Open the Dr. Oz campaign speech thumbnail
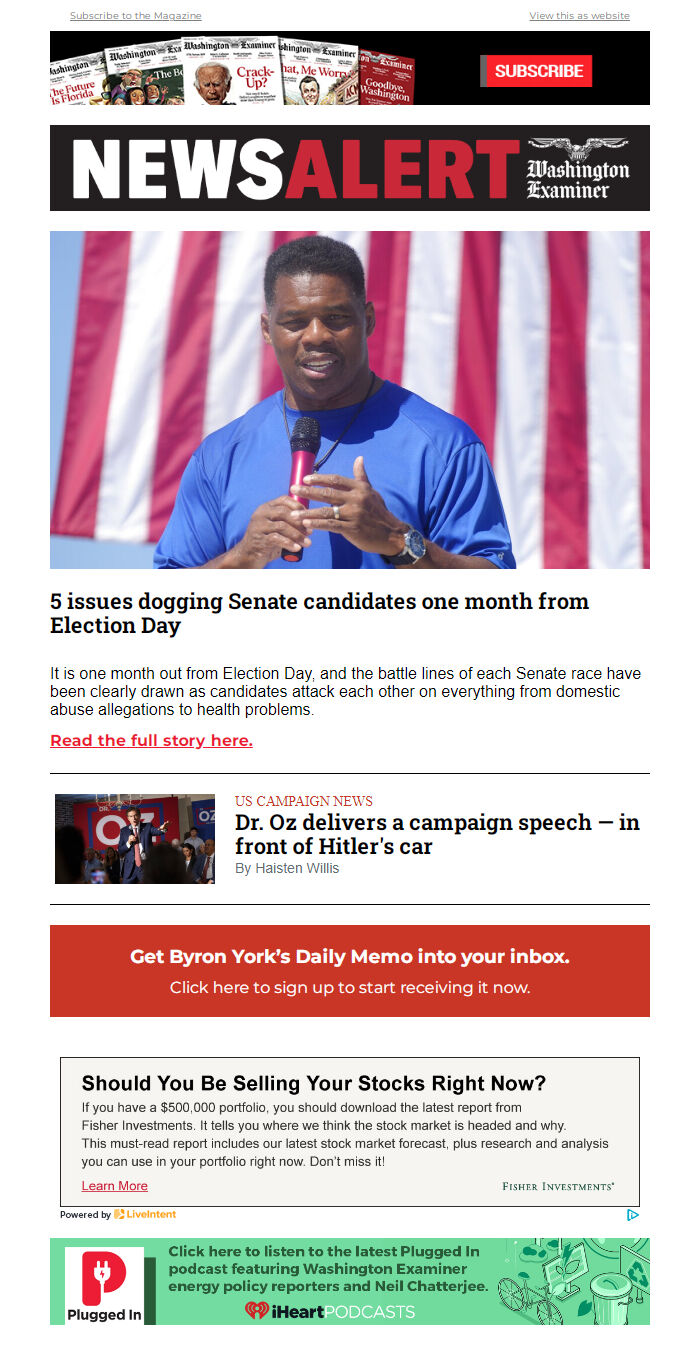 pyautogui.click(x=135, y=839)
